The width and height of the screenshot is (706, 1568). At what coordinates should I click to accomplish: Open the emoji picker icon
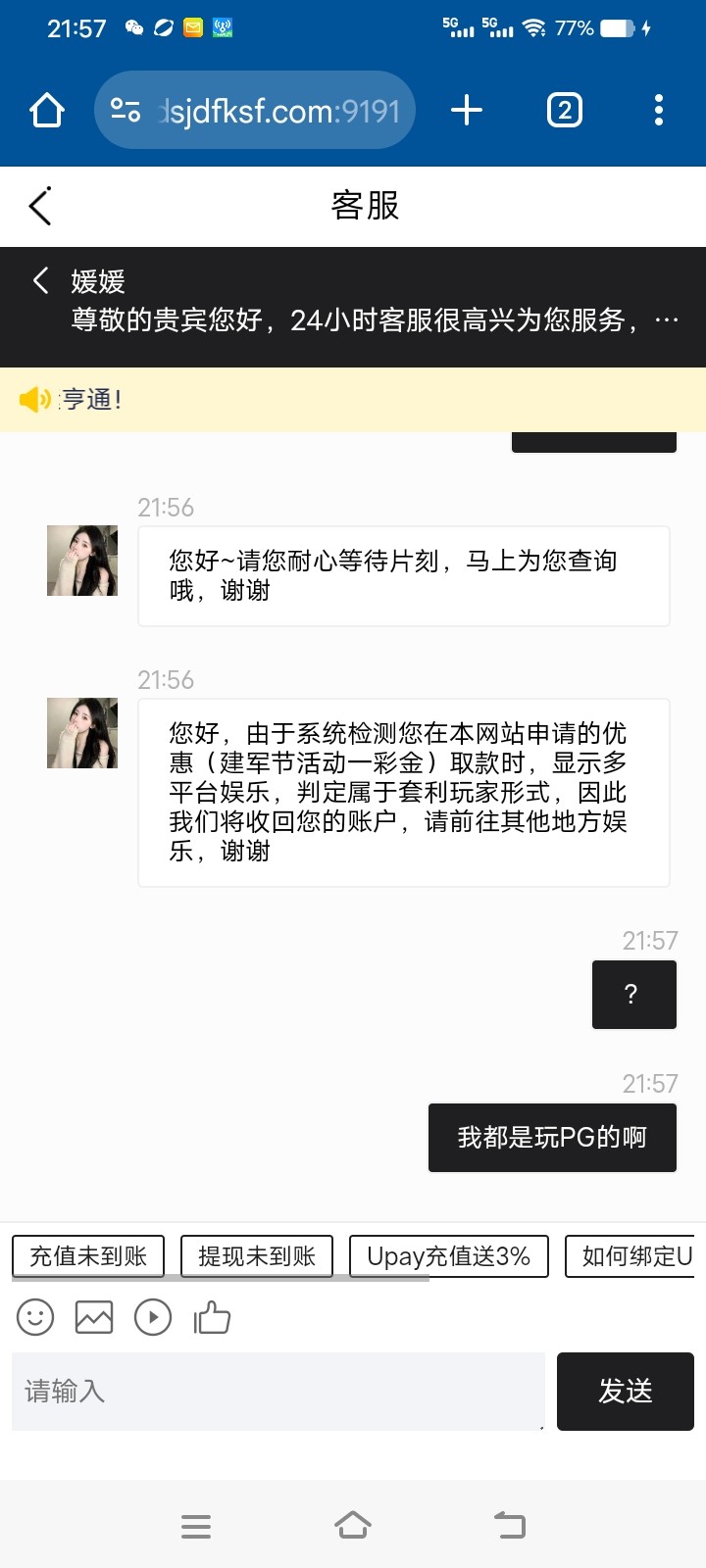point(35,1316)
